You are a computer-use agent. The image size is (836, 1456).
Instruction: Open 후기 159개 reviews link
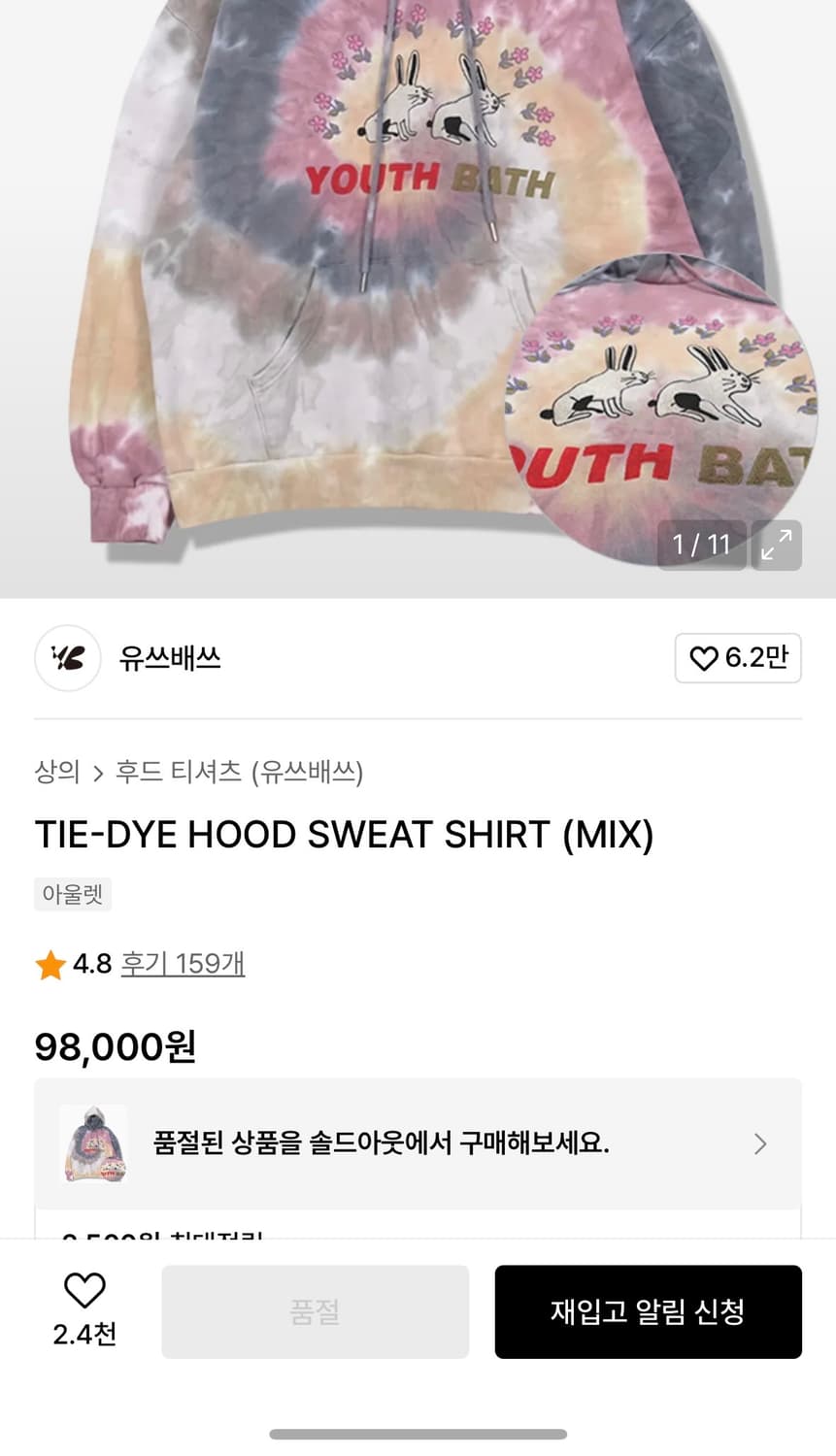[x=183, y=965]
